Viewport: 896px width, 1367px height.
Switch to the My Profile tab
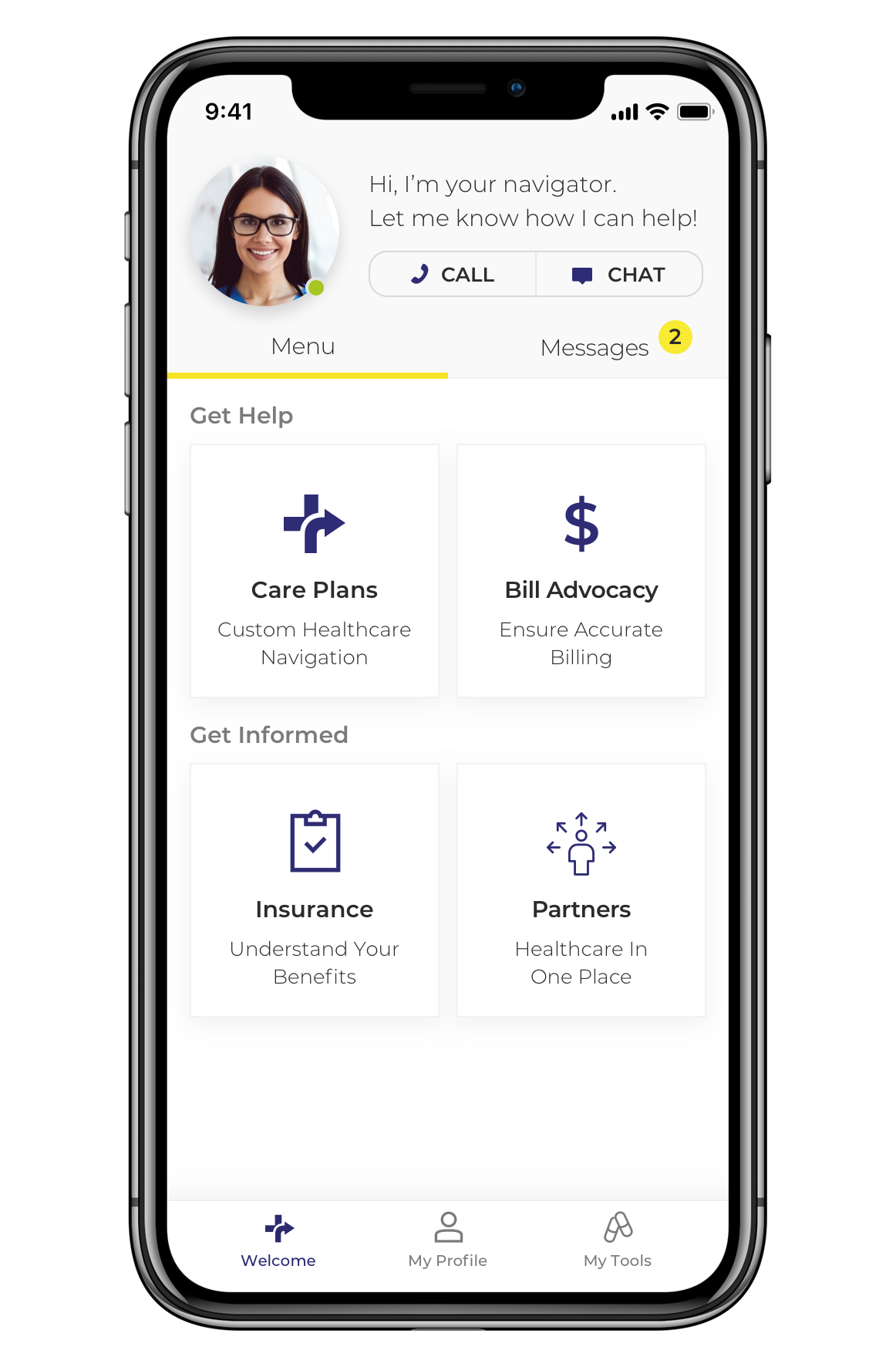[x=448, y=1241]
